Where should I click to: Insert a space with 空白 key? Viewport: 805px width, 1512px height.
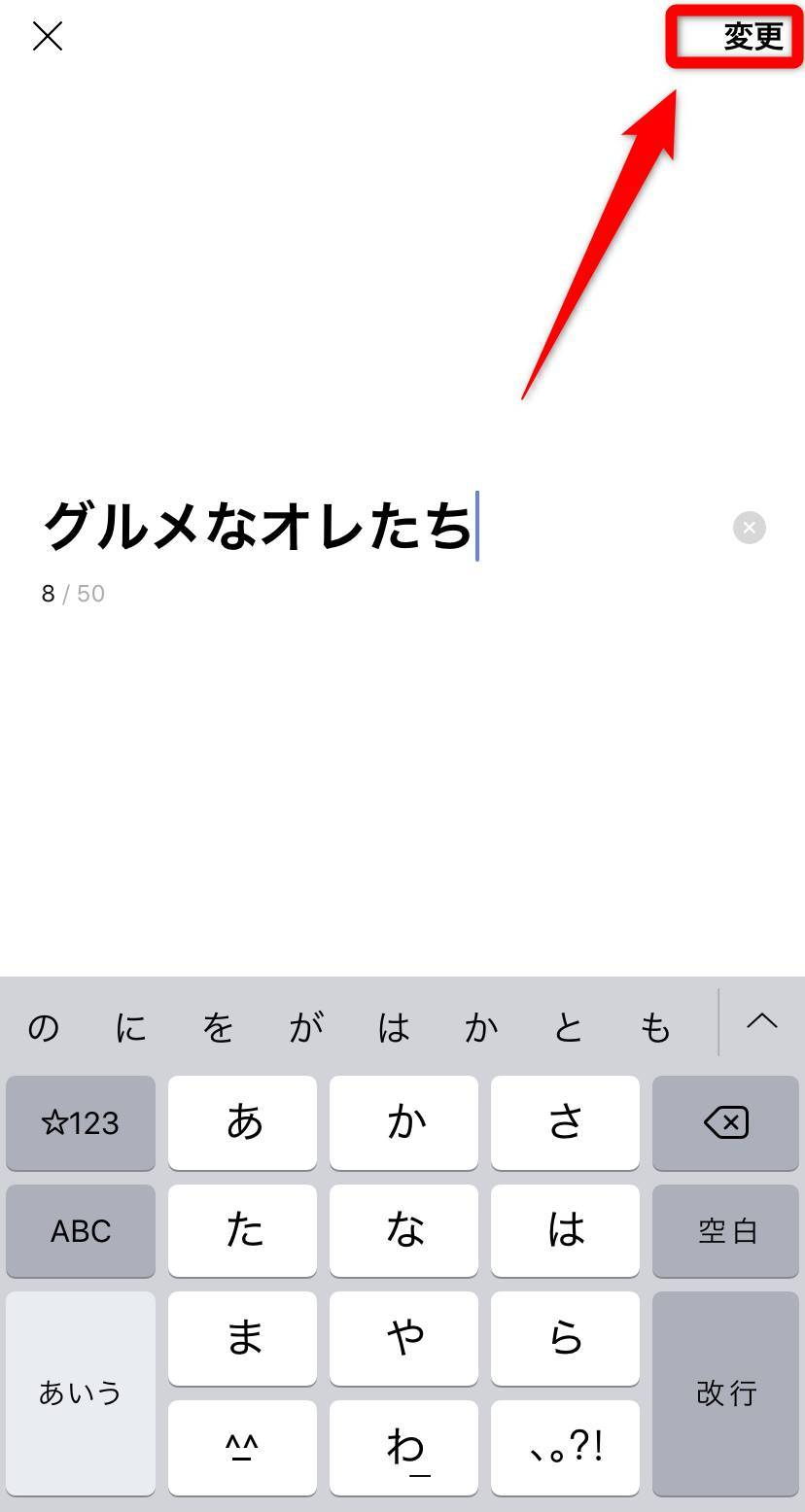(x=725, y=1231)
